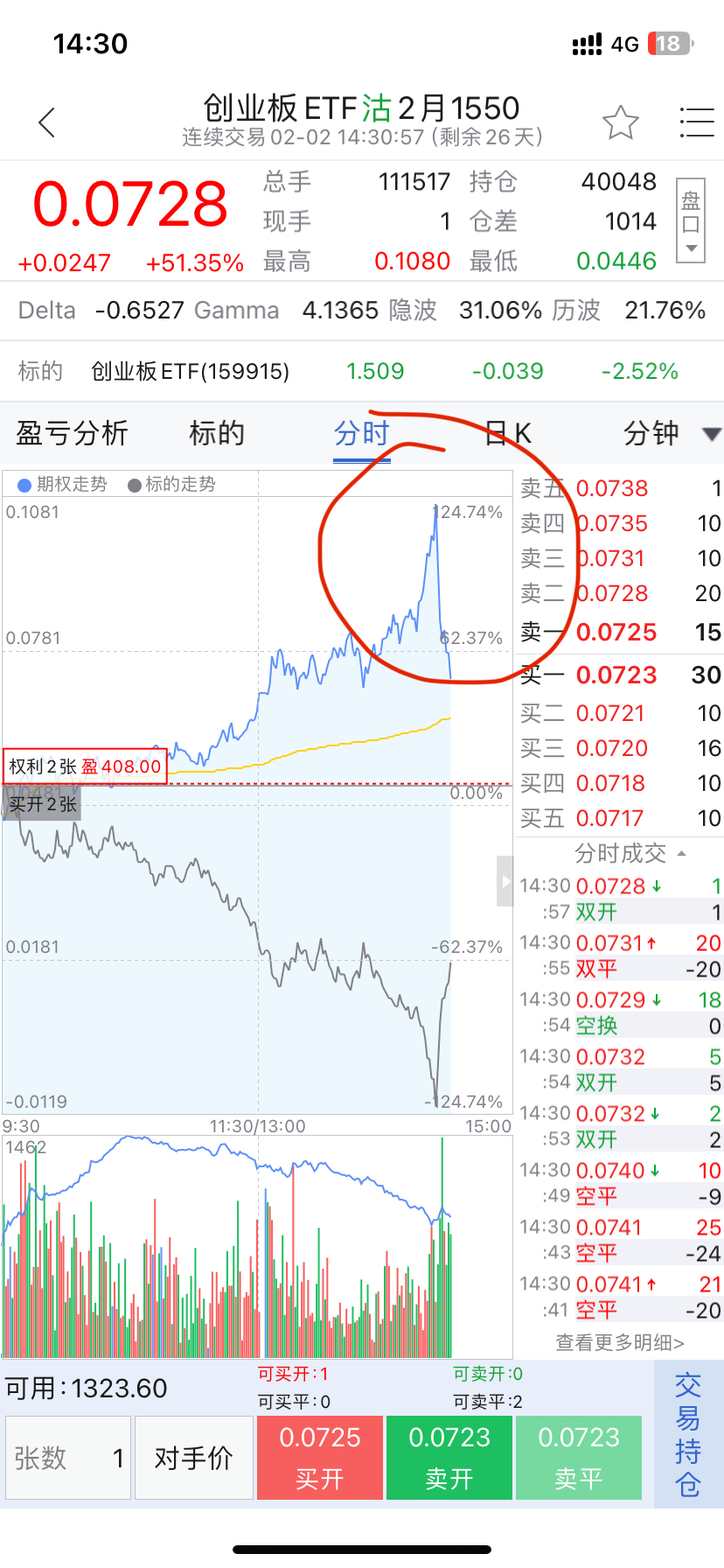The width and height of the screenshot is (724, 1568).
Task: Open 查看更多明细 link
Action: coord(620,1342)
